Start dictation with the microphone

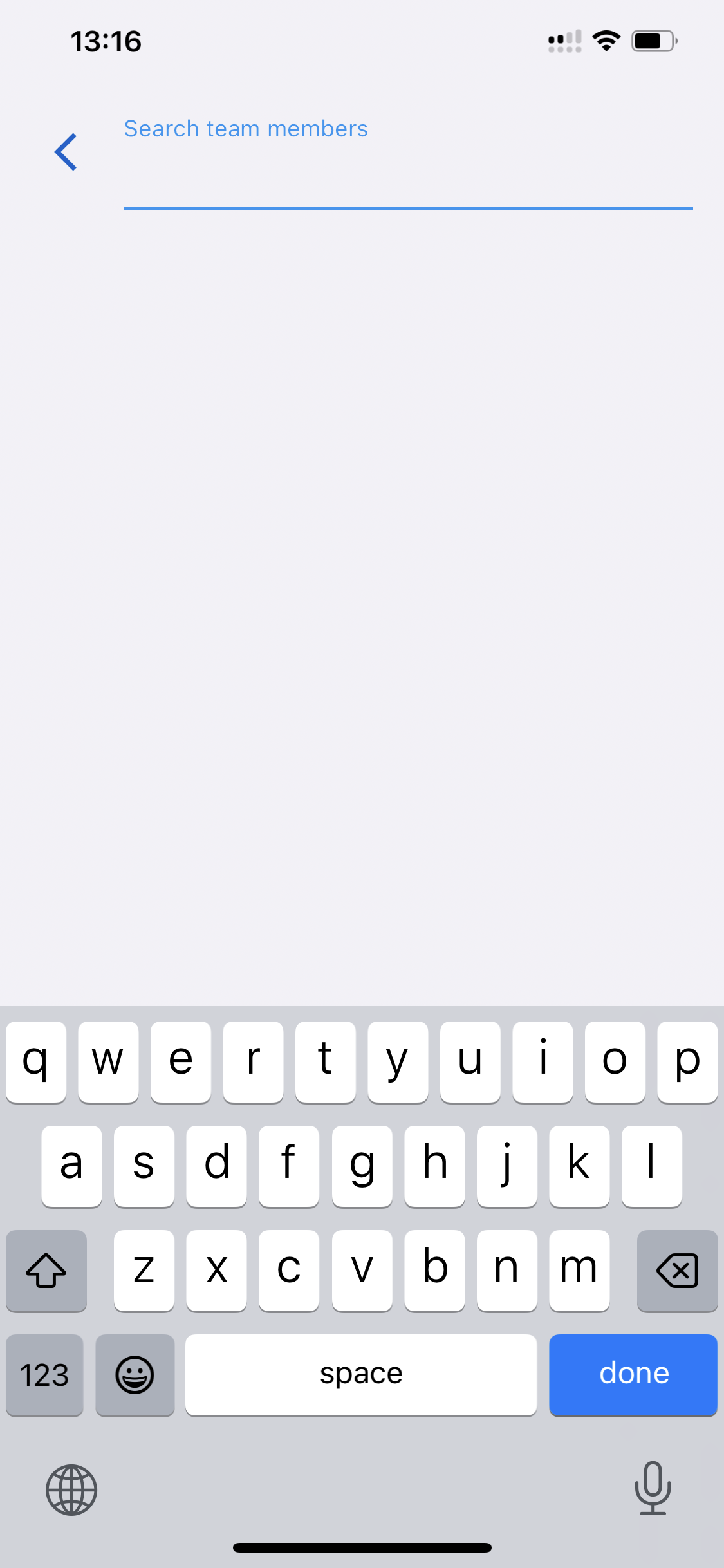pos(653,1488)
